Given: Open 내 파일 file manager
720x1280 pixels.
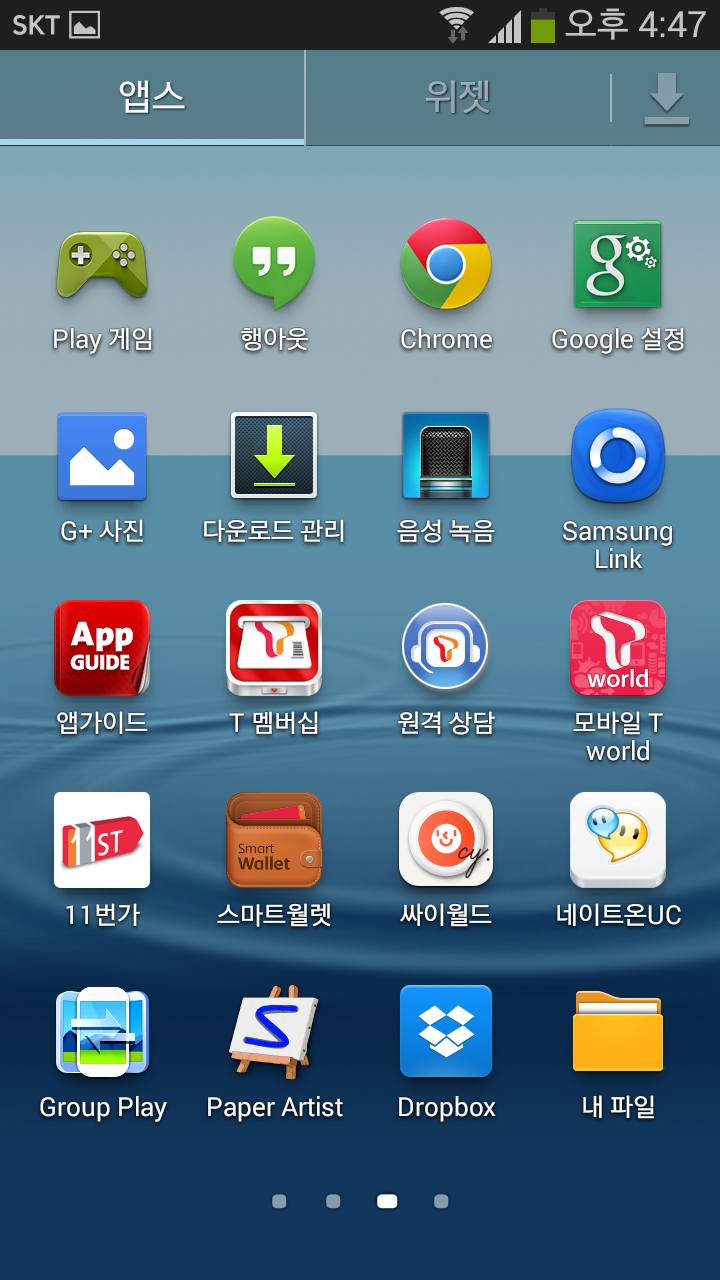Looking at the screenshot, I should pos(618,1032).
